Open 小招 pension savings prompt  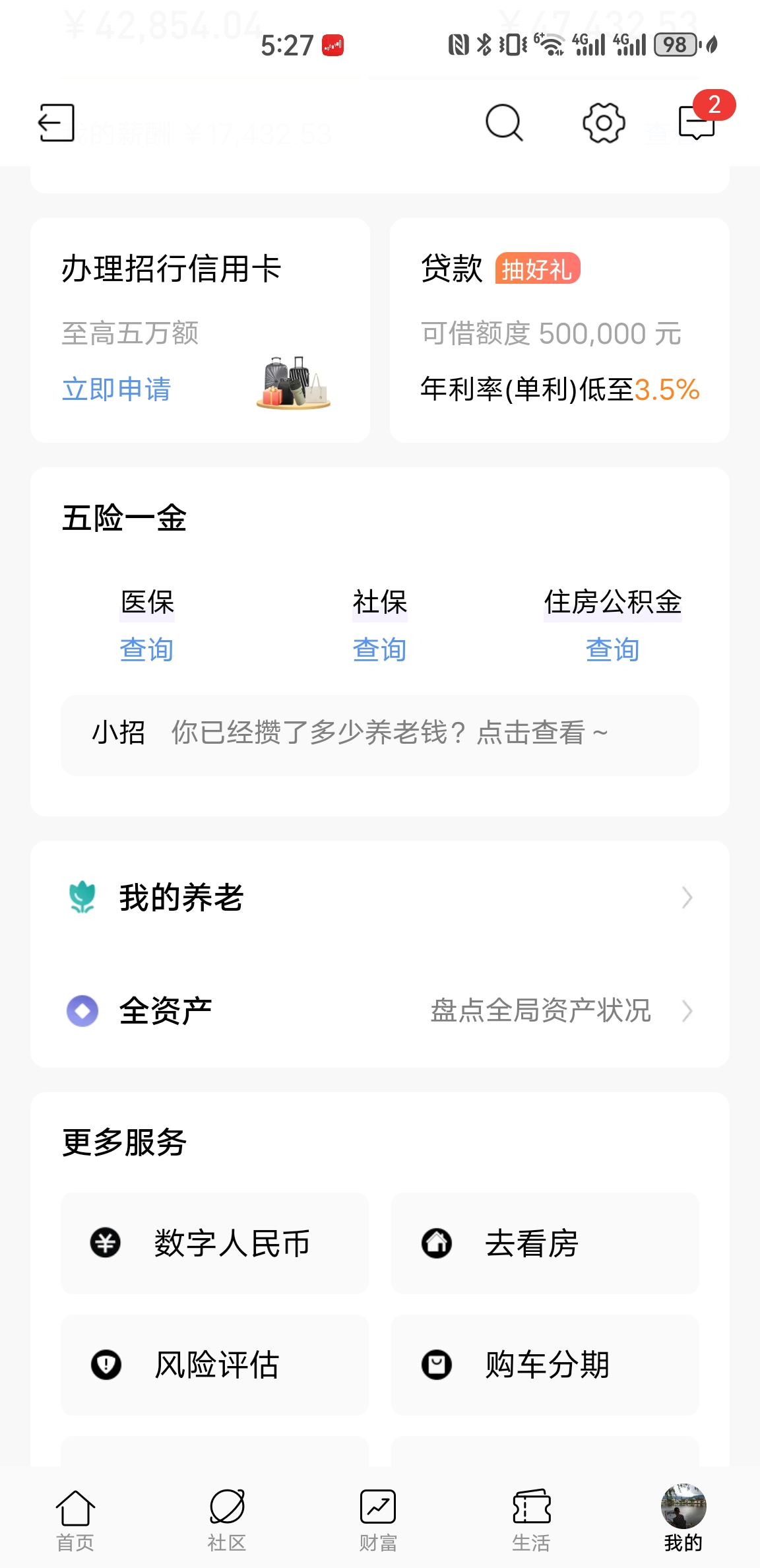coord(379,733)
